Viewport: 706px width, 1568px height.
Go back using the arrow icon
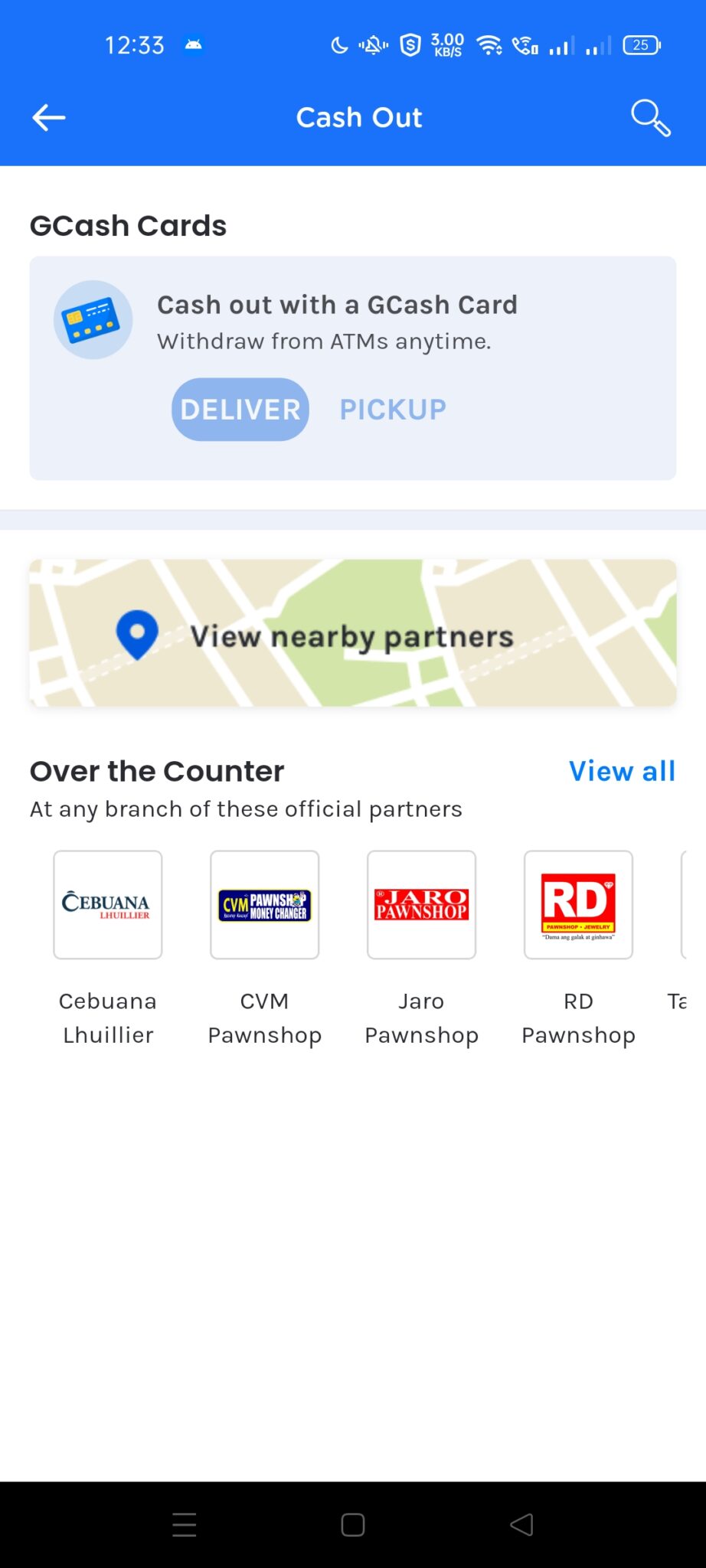pyautogui.click(x=48, y=116)
